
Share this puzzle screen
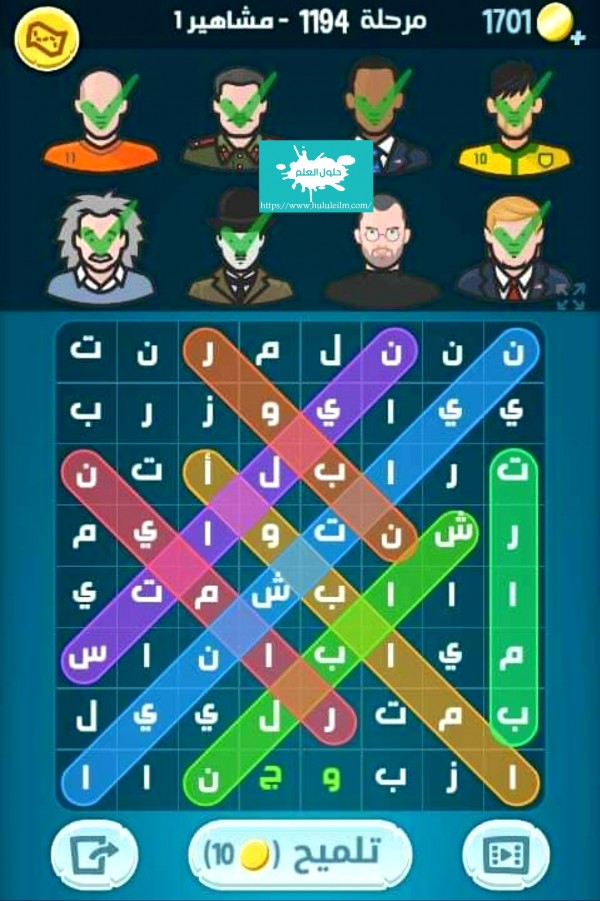[94, 852]
